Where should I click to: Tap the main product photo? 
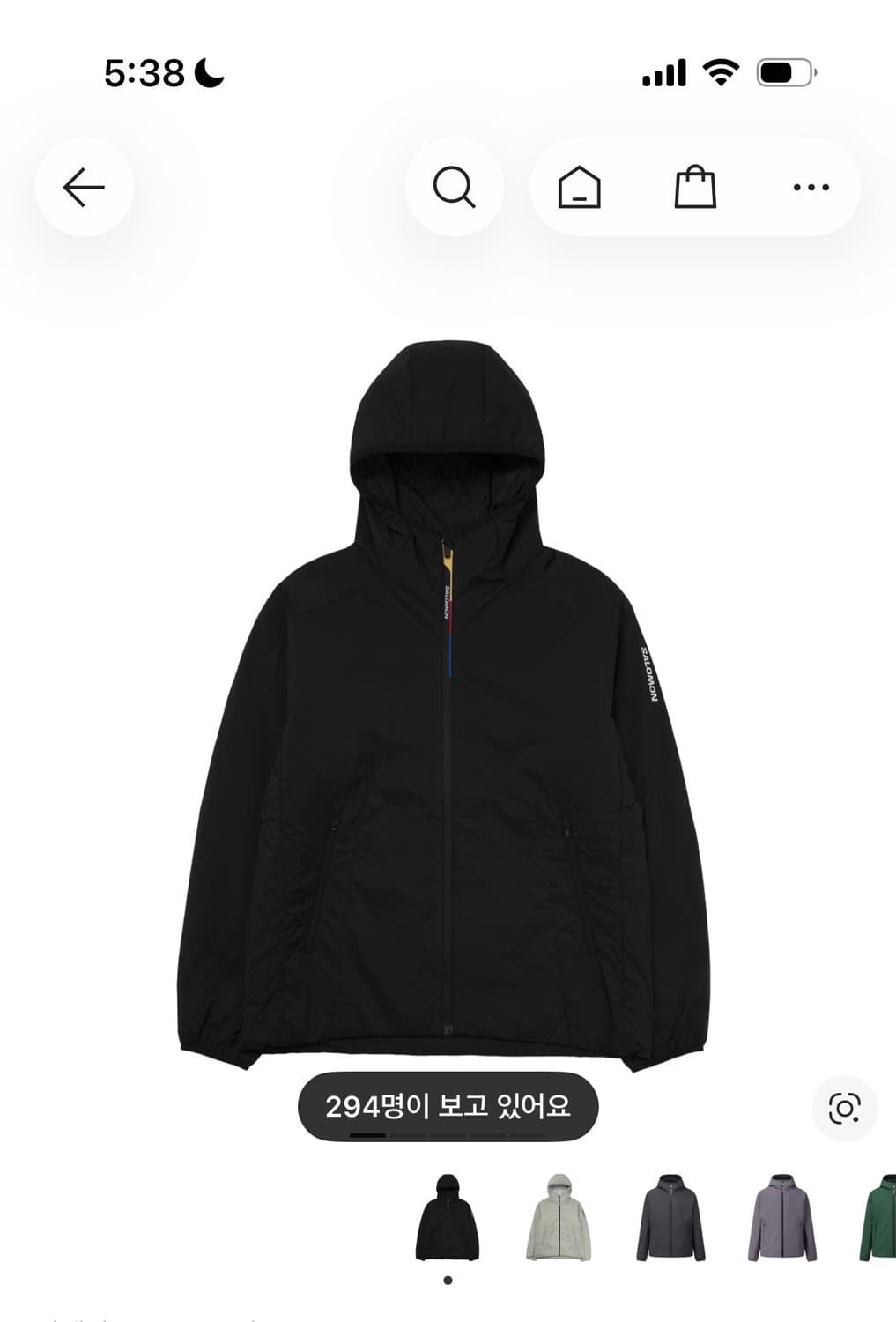coord(448,705)
